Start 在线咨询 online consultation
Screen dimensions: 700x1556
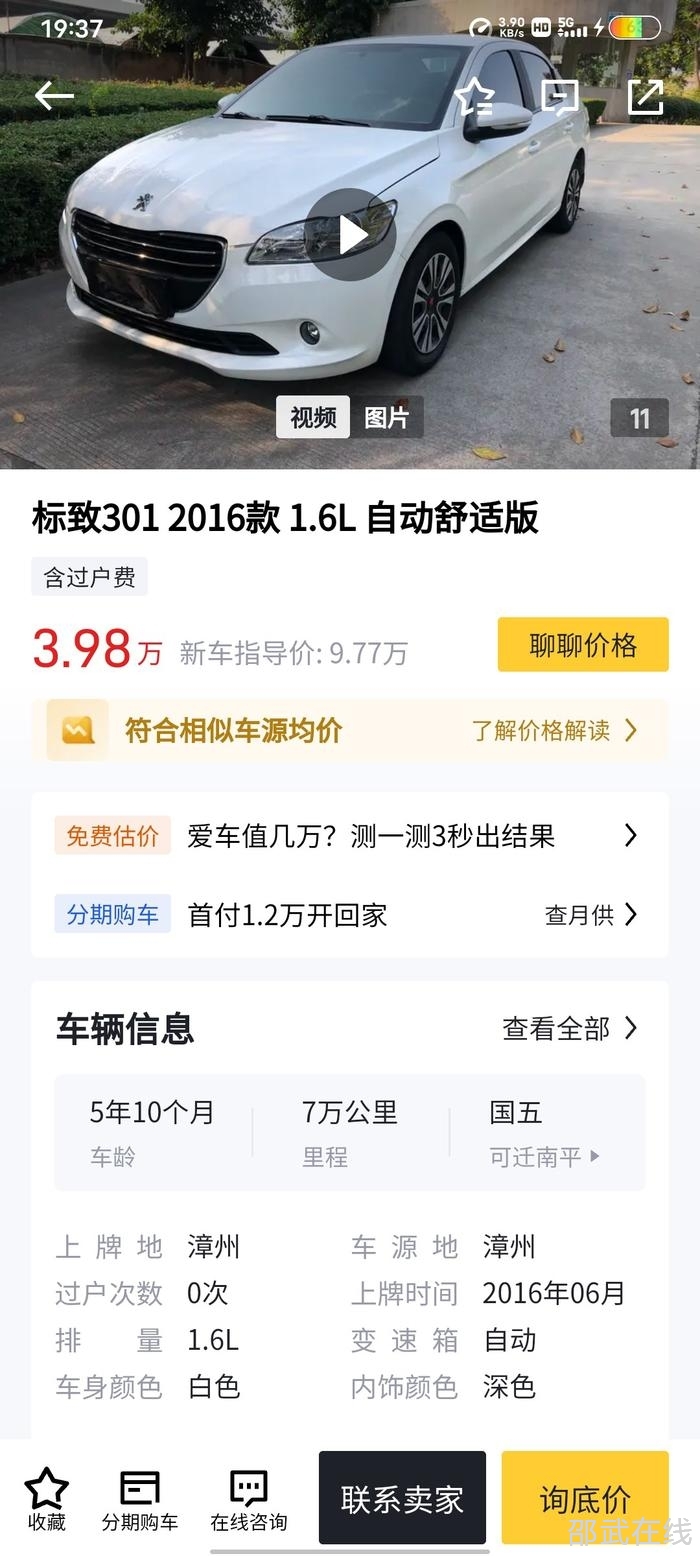(x=248, y=1498)
